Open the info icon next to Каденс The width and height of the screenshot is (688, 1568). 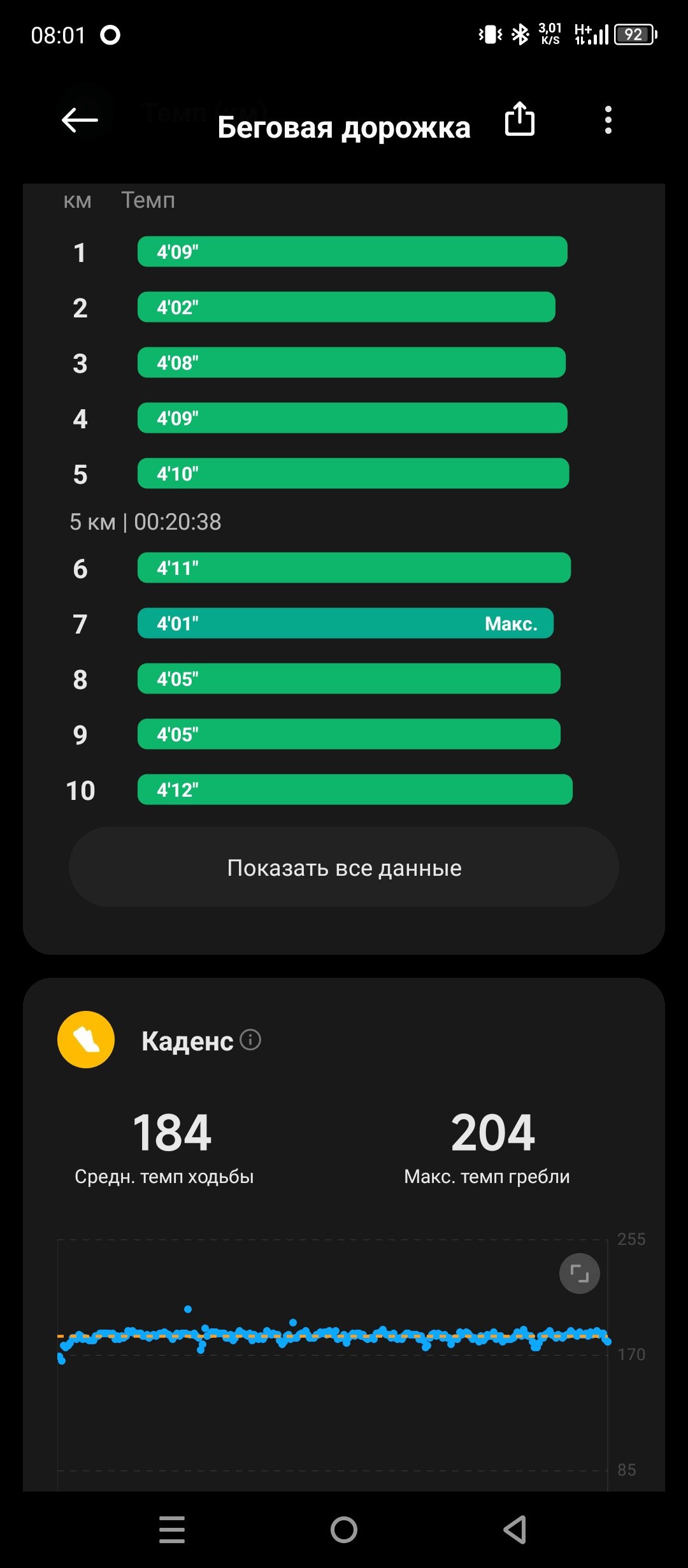pos(250,1040)
